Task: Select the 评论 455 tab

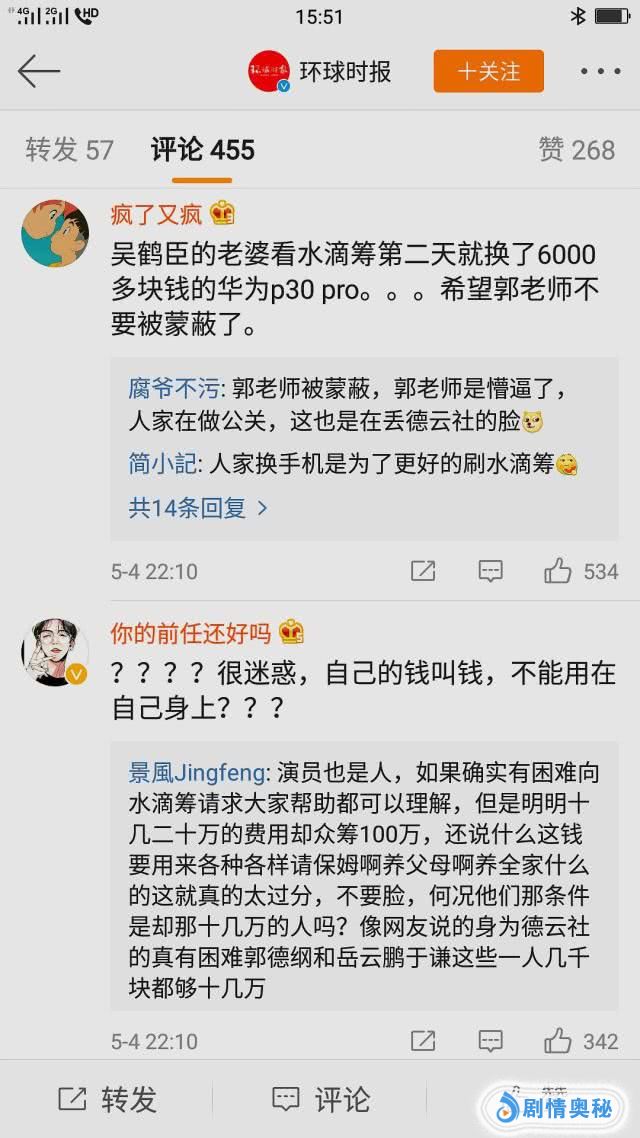Action: coord(202,150)
